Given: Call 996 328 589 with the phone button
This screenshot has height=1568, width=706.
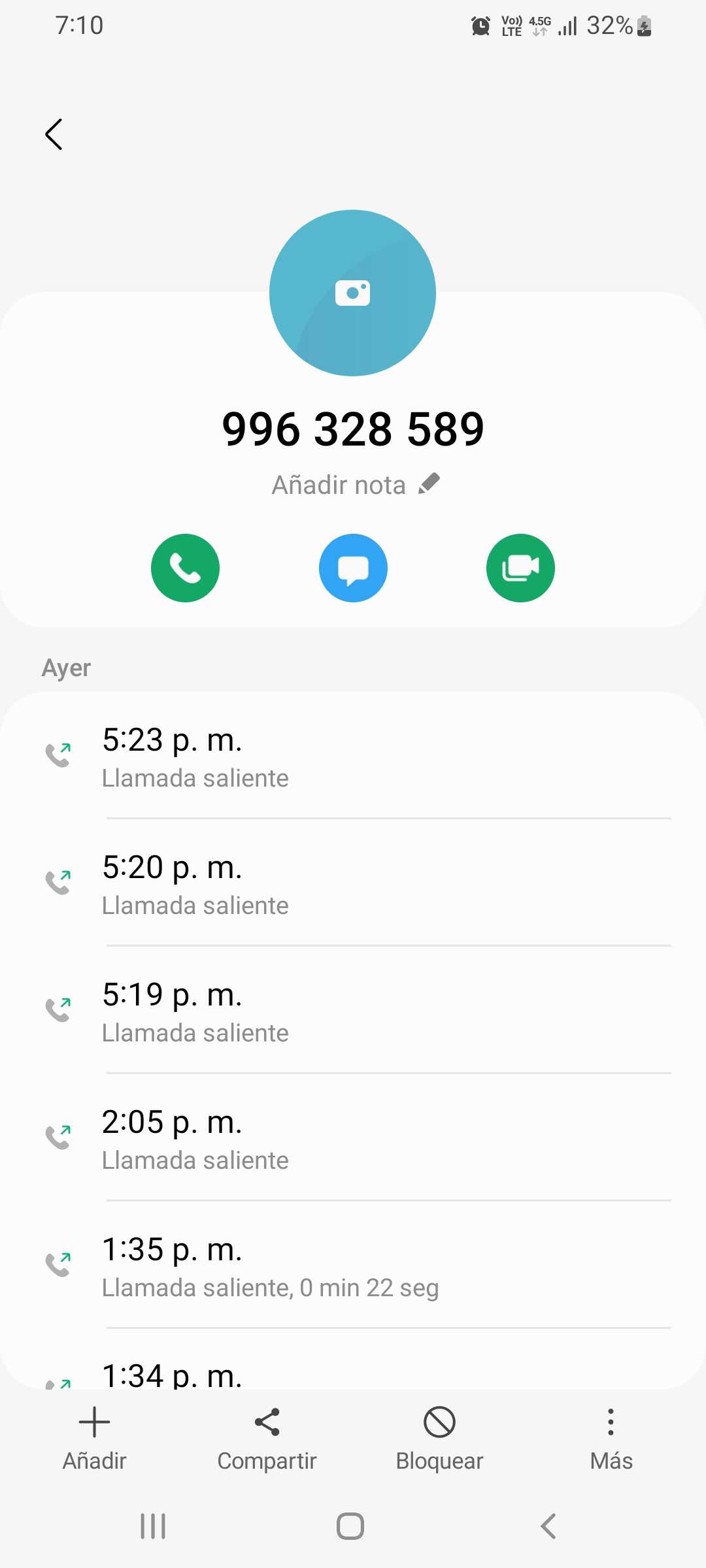Looking at the screenshot, I should click(185, 568).
